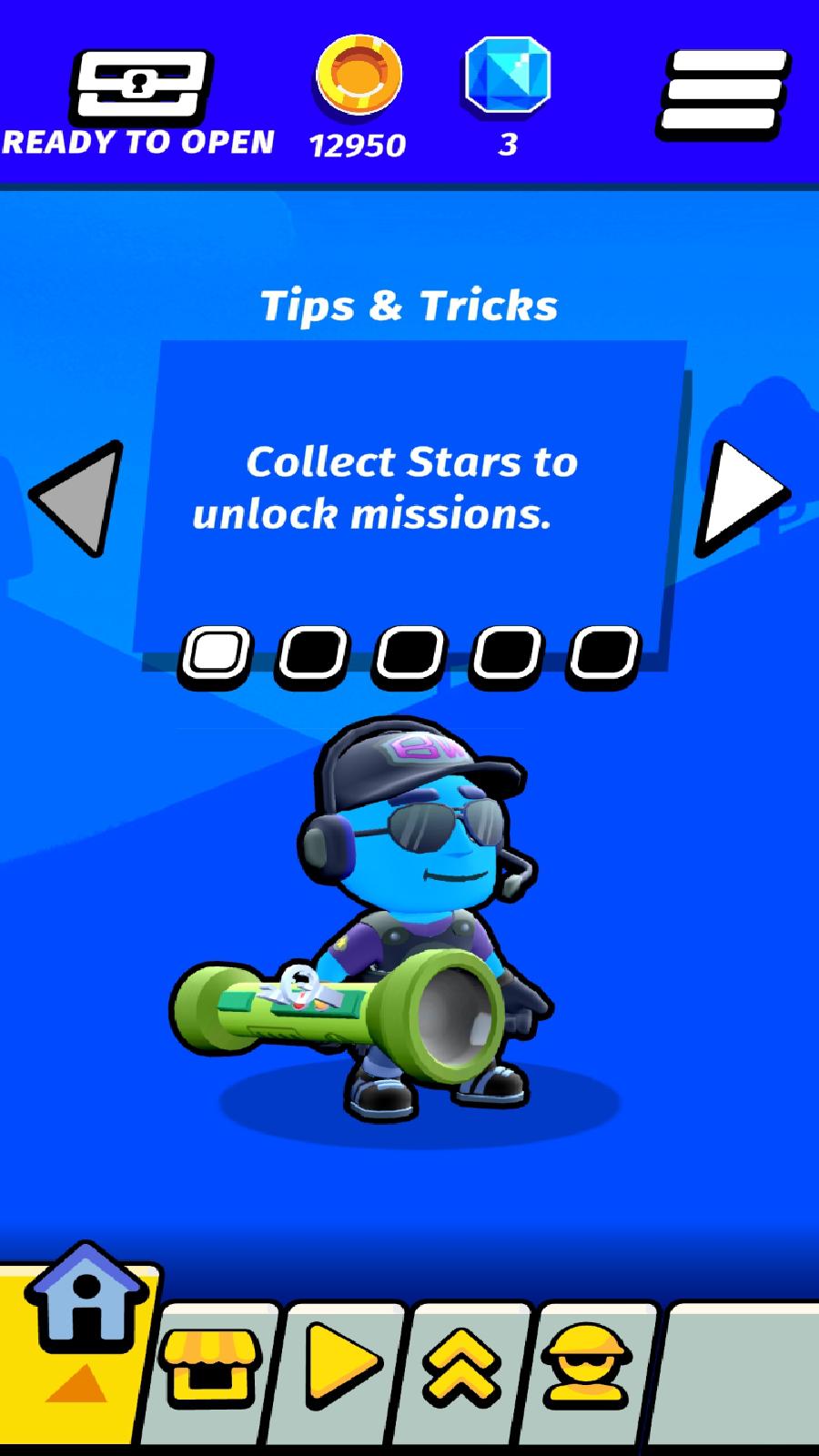Open the chest that is ready to open
The width and height of the screenshot is (819, 1456).
(140, 88)
